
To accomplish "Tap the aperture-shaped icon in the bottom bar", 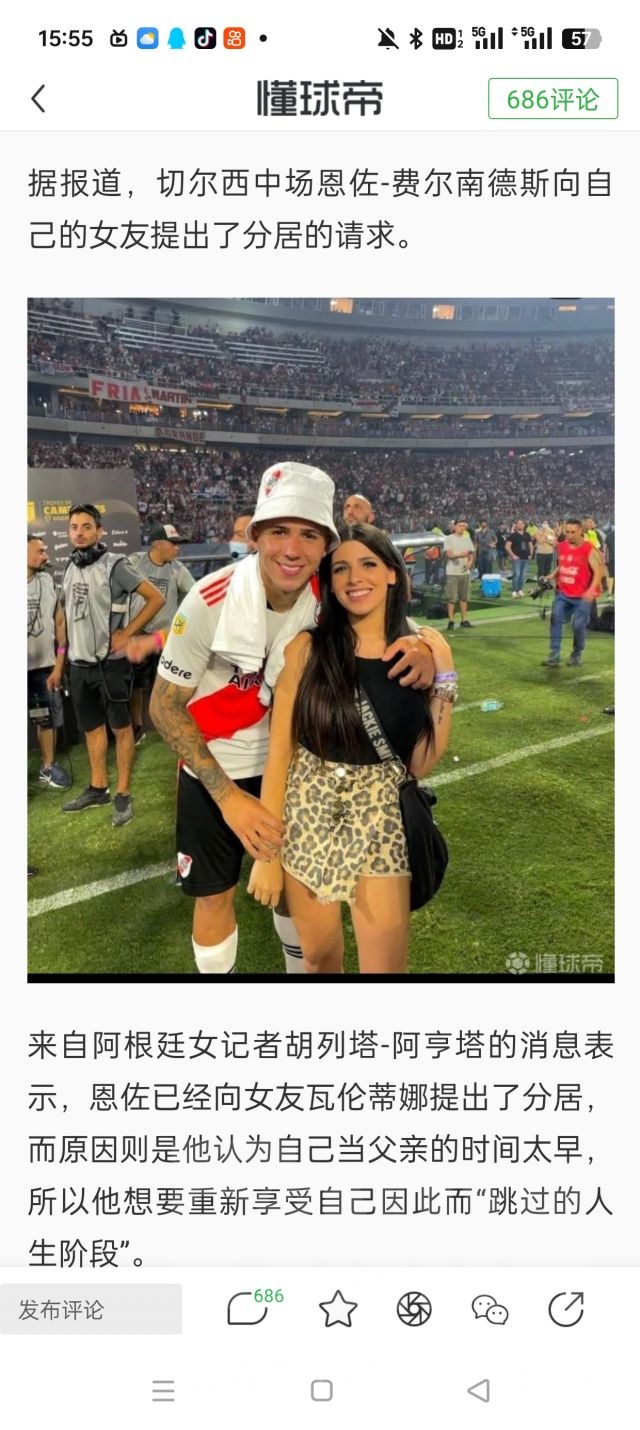I will point(414,1309).
